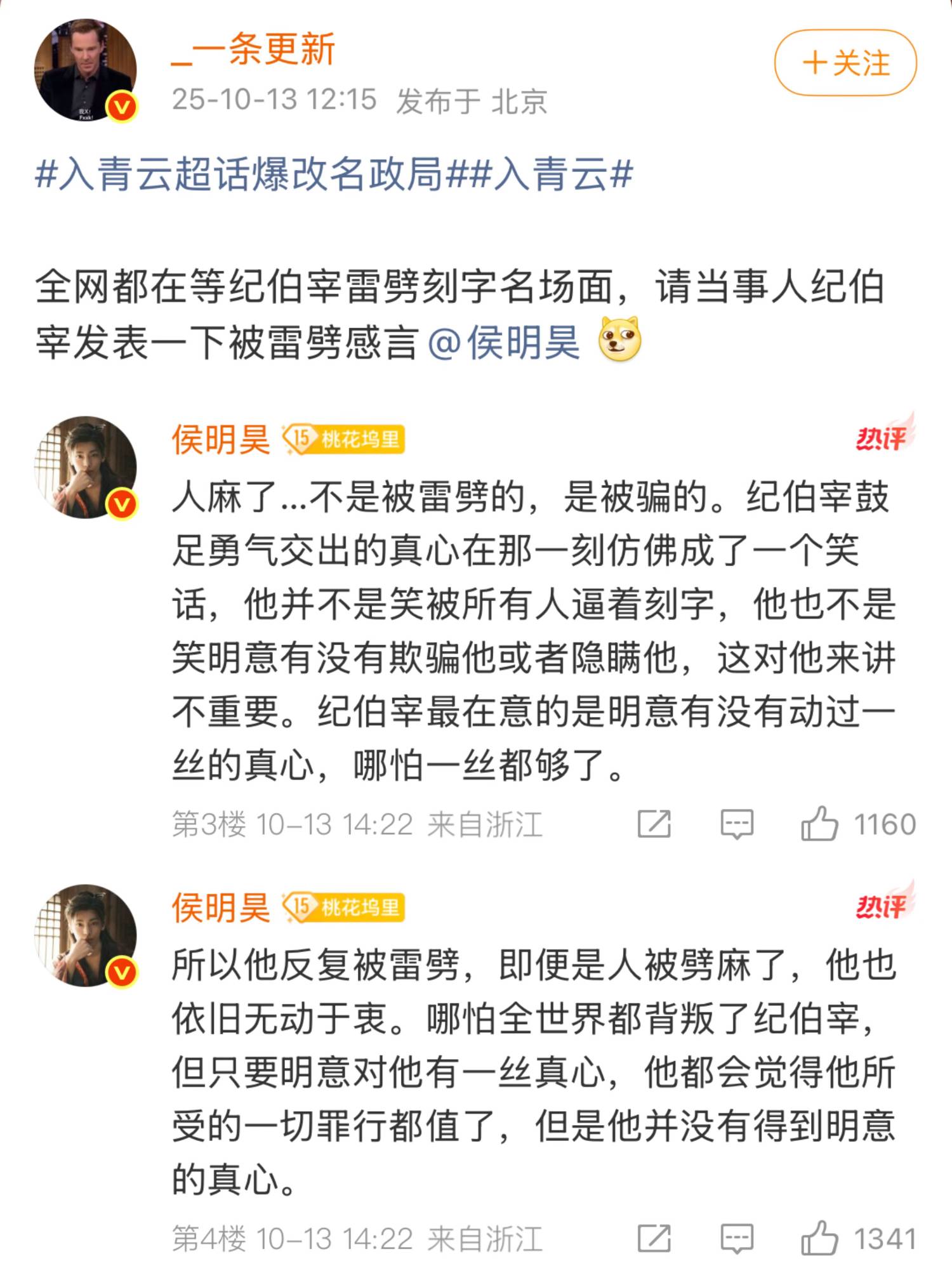Like the 第3楼 comment with 1160 likes

pos(820,824)
